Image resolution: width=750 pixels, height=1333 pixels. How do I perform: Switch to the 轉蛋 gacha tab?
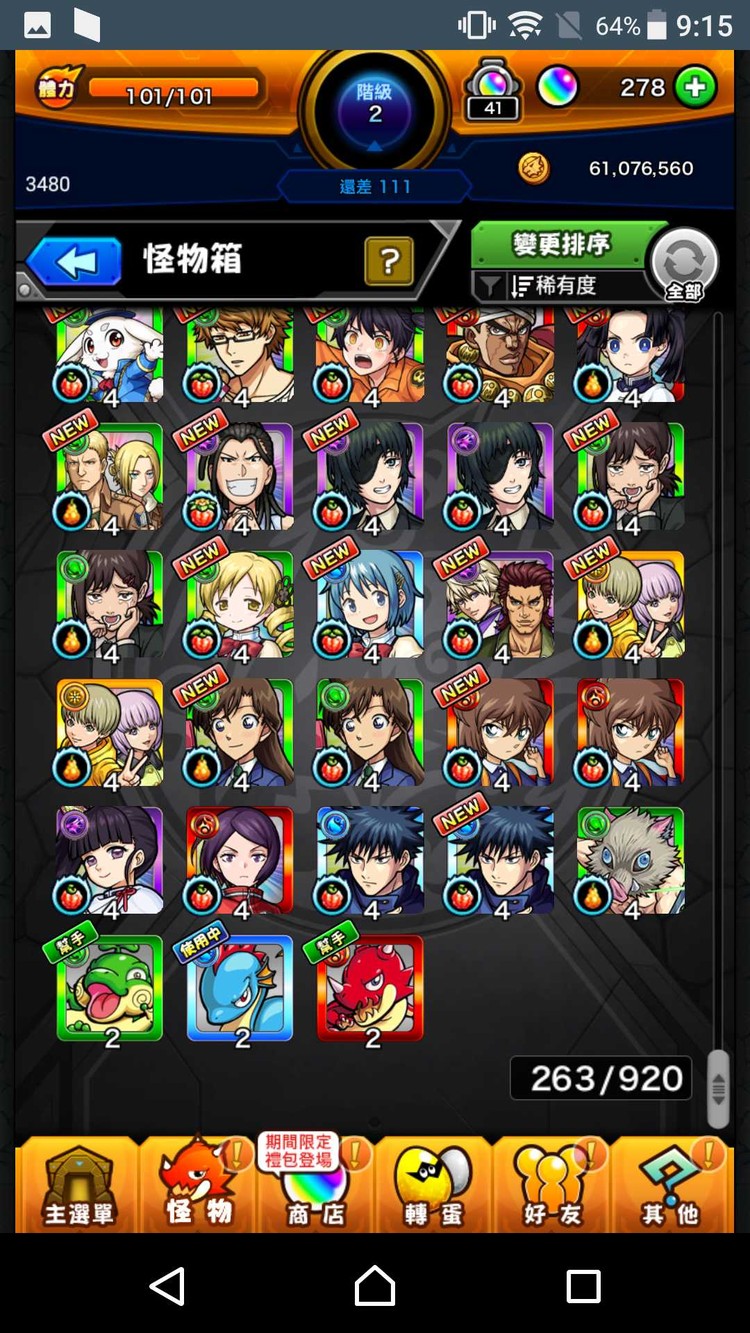coord(433,1186)
